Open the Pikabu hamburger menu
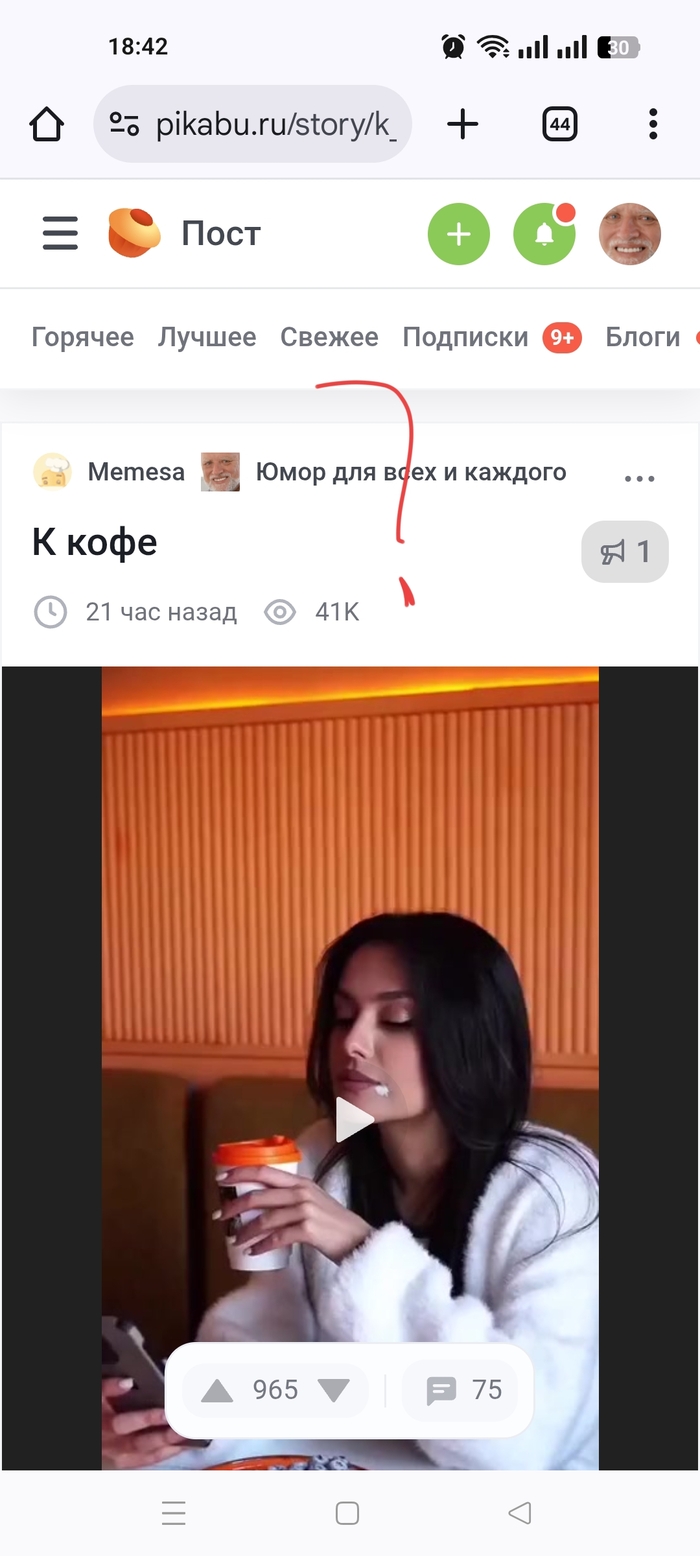 coord(60,234)
